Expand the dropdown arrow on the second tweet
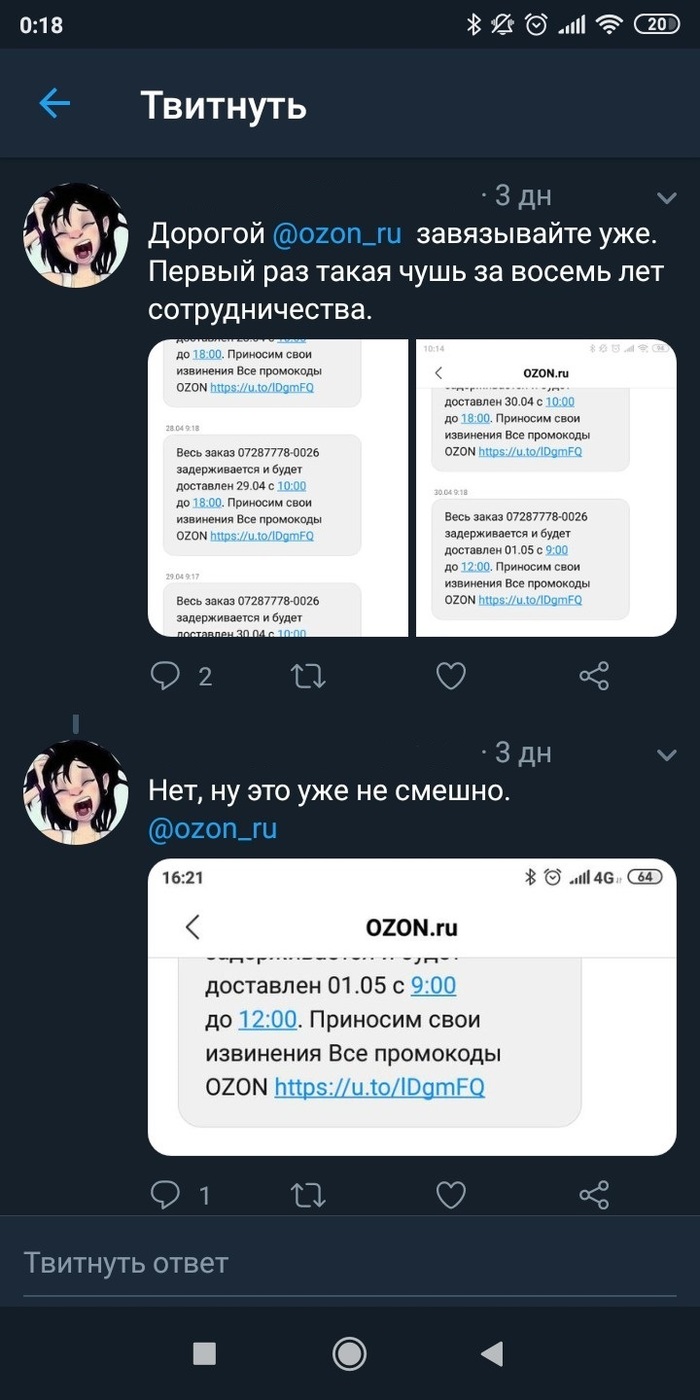The height and width of the screenshot is (1400, 700). point(666,753)
